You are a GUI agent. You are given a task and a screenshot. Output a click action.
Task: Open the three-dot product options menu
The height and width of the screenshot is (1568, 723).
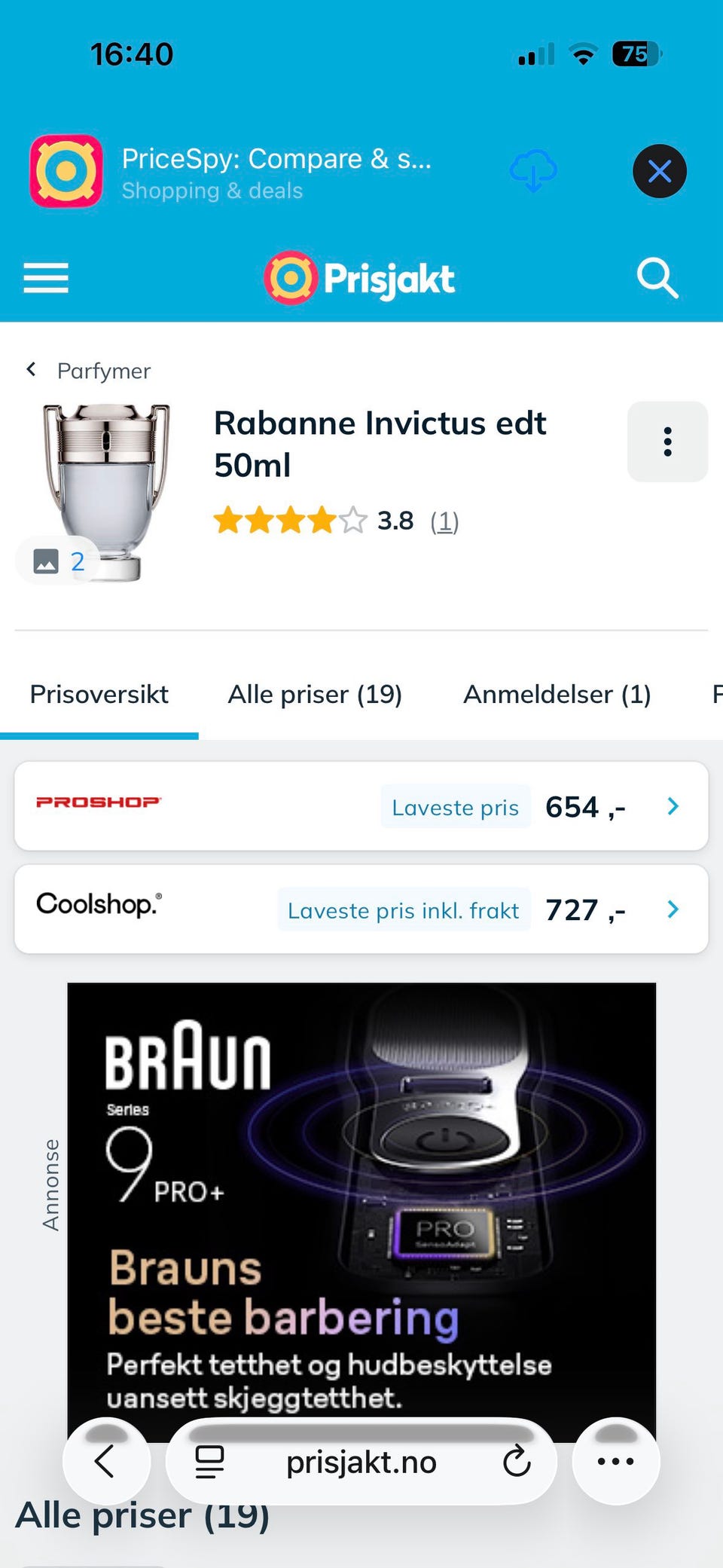[667, 442]
